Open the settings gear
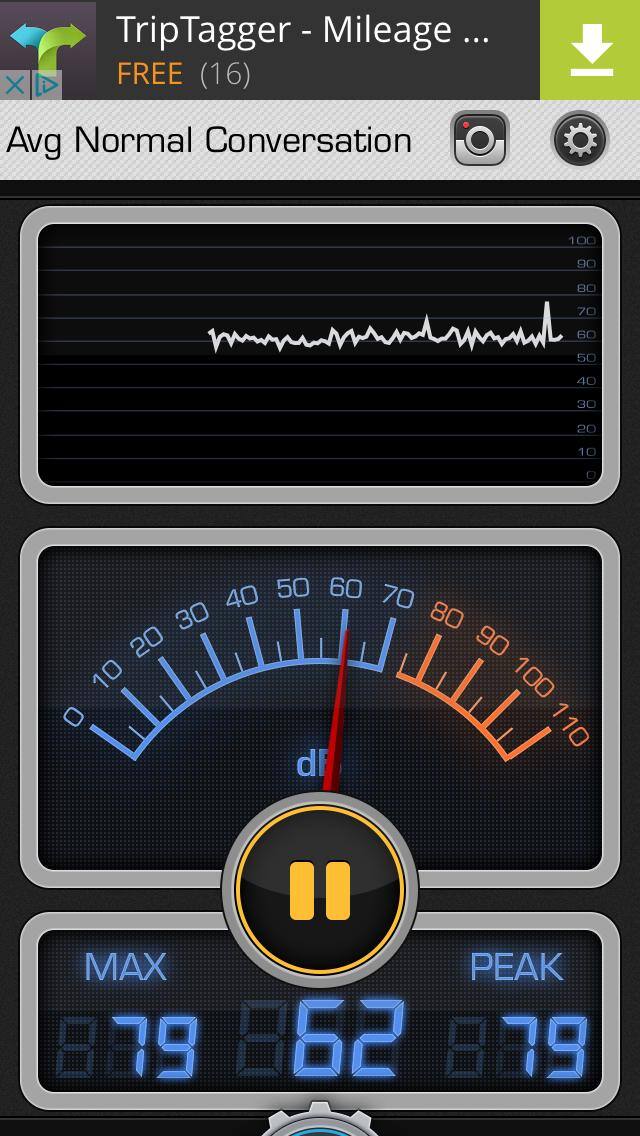 [x=580, y=140]
